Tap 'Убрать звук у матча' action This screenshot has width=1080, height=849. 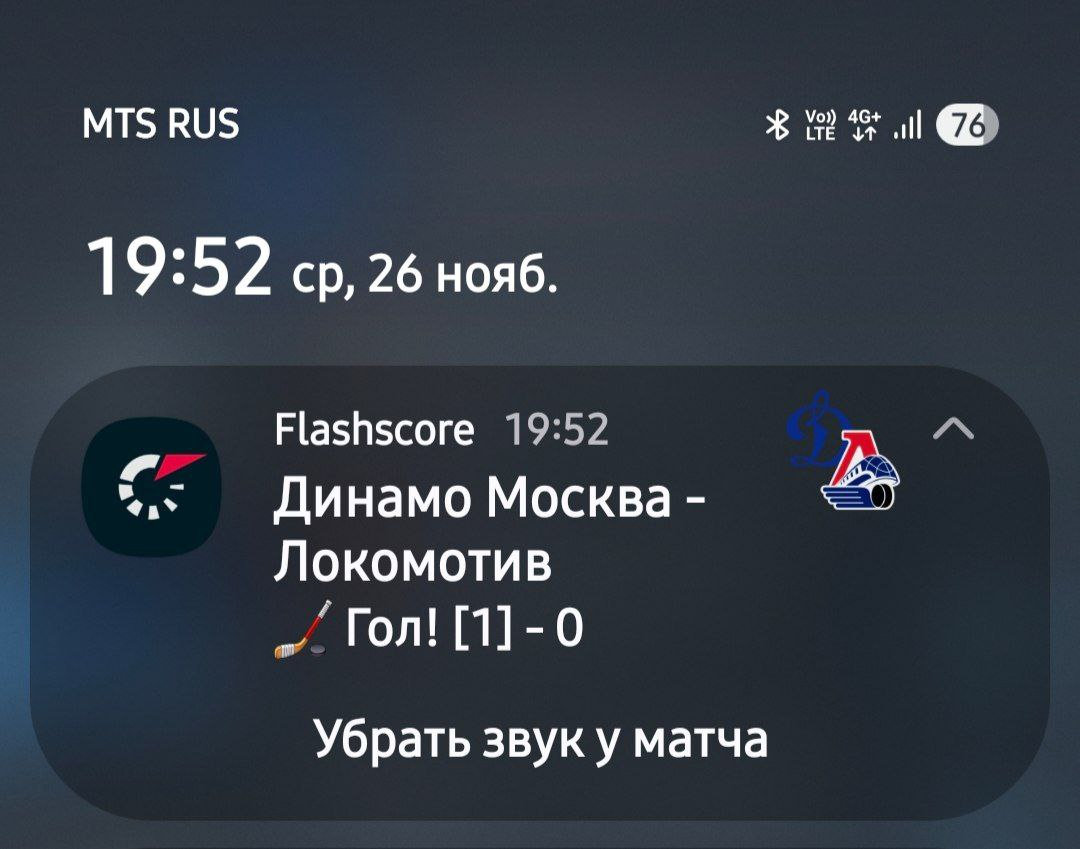point(540,740)
